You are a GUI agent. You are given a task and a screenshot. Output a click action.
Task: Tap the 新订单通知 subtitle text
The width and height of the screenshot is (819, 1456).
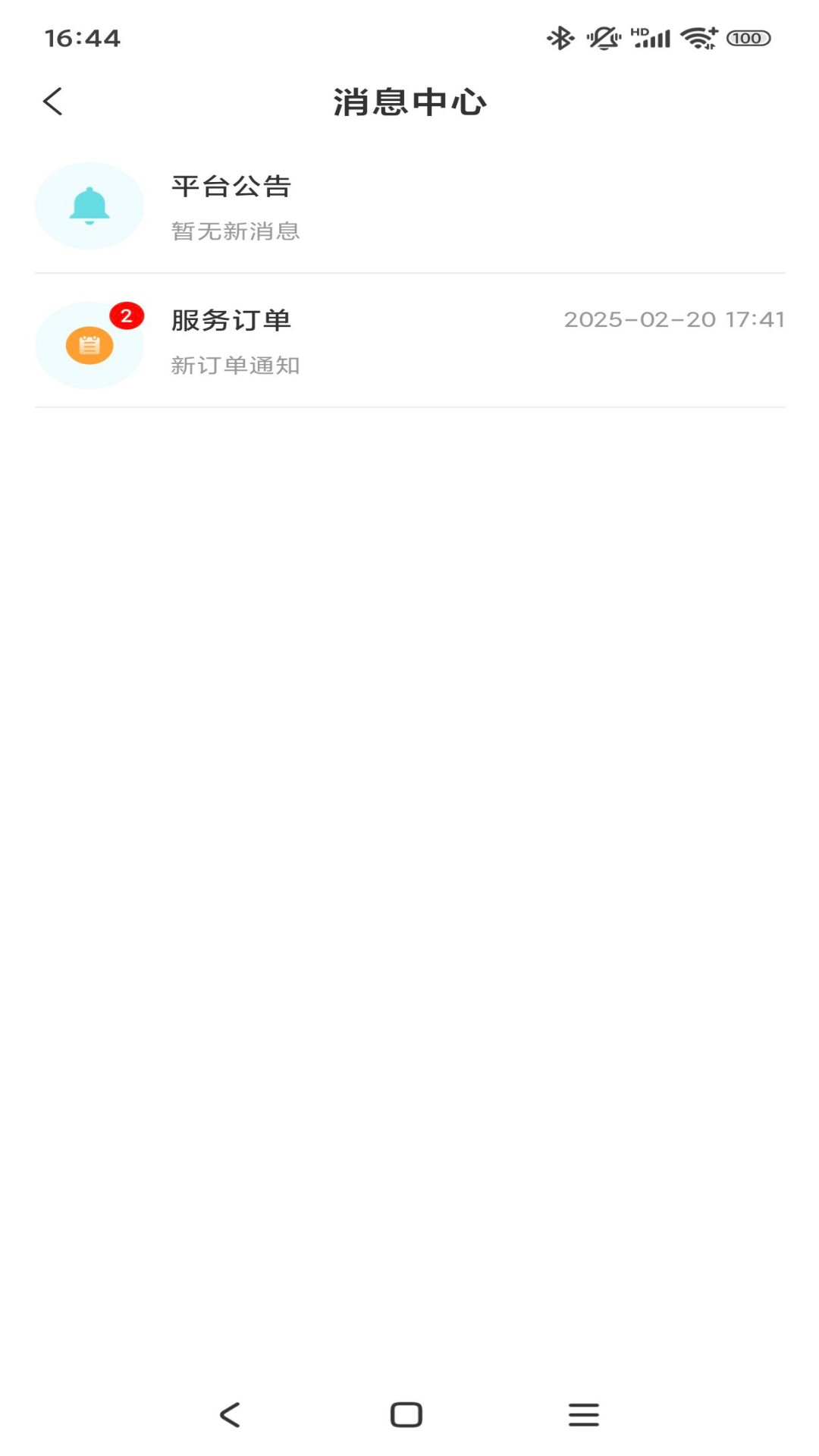[234, 366]
